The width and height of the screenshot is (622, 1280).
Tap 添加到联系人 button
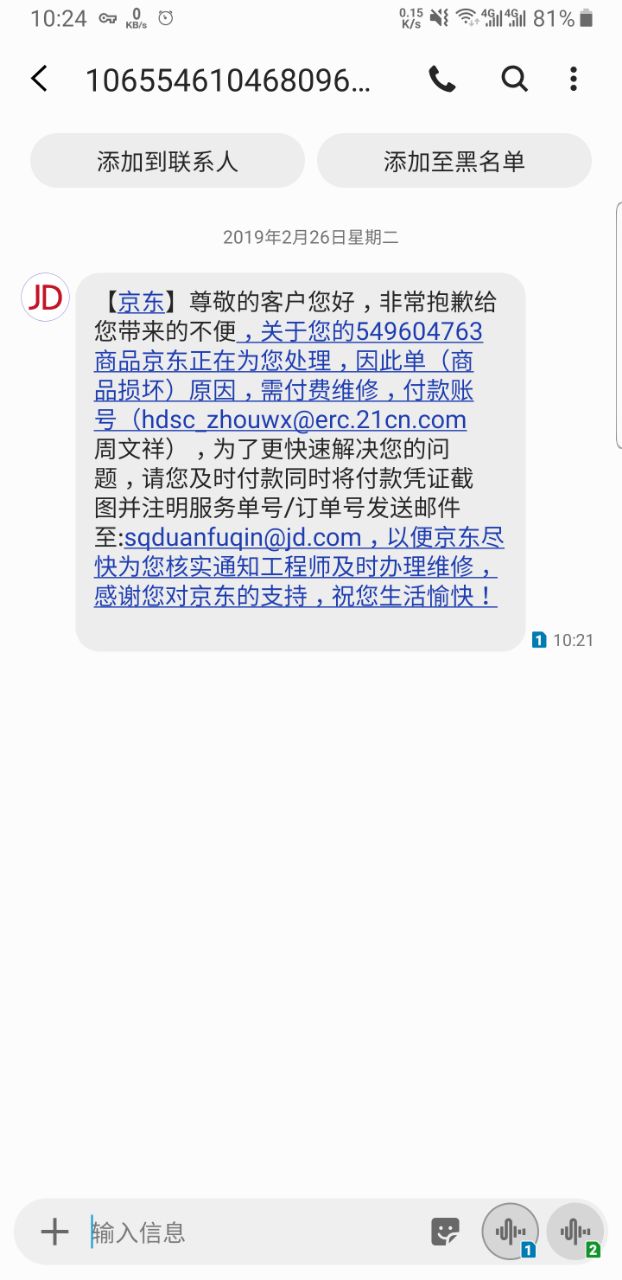[167, 161]
